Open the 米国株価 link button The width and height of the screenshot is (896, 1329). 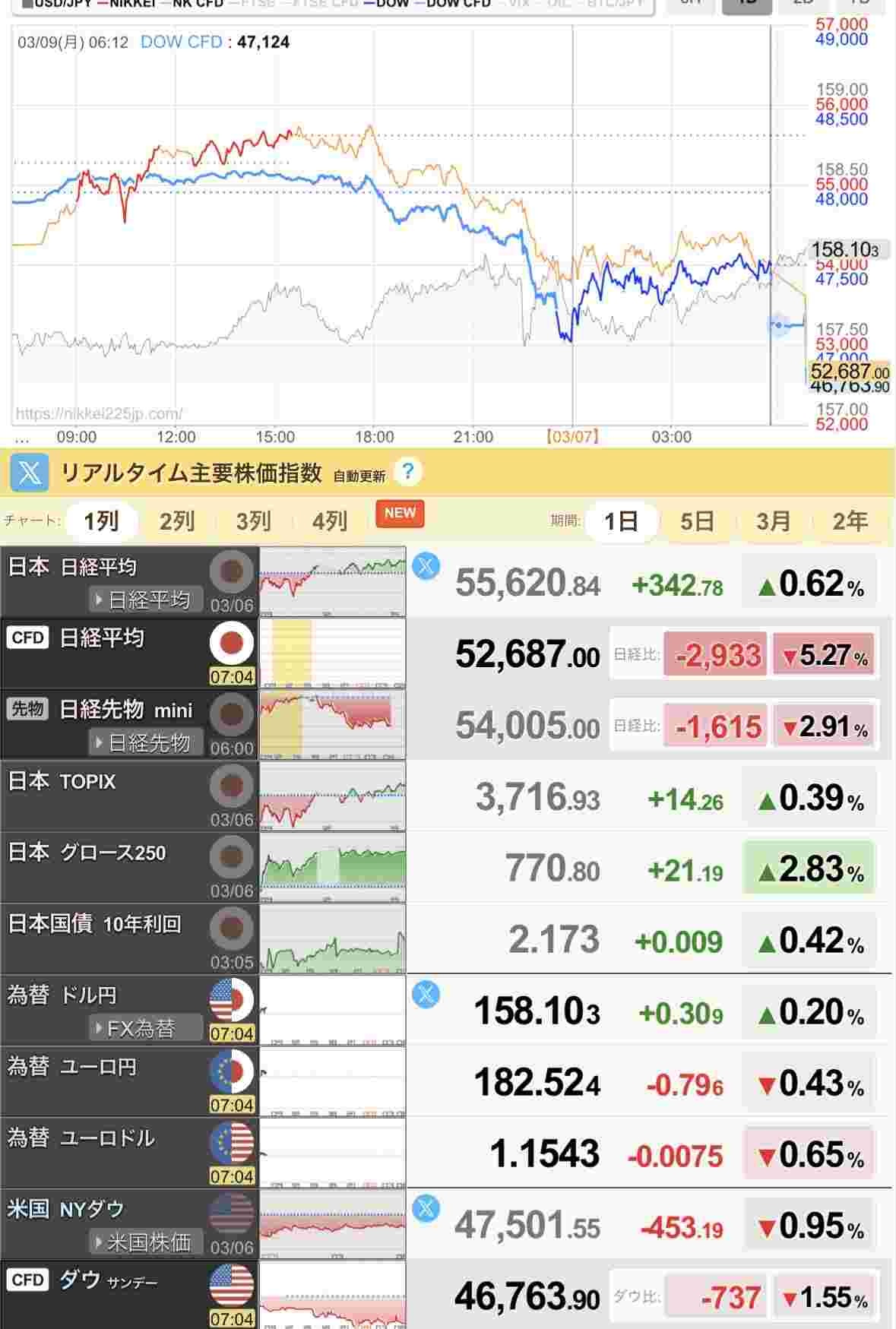click(x=144, y=1242)
